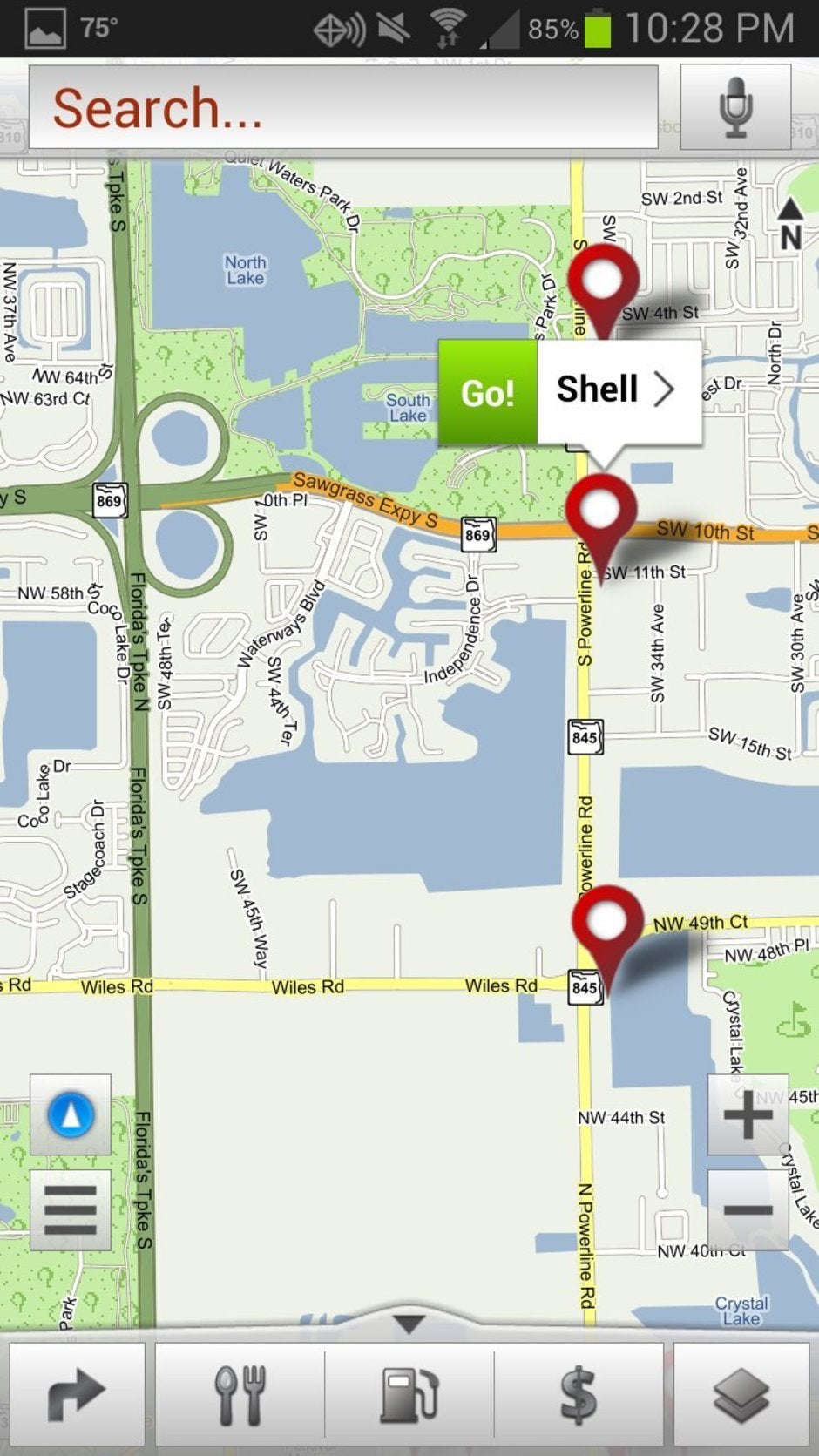Screen dimensions: 819x1456
Task: Center map on current location
Action: [71, 1115]
